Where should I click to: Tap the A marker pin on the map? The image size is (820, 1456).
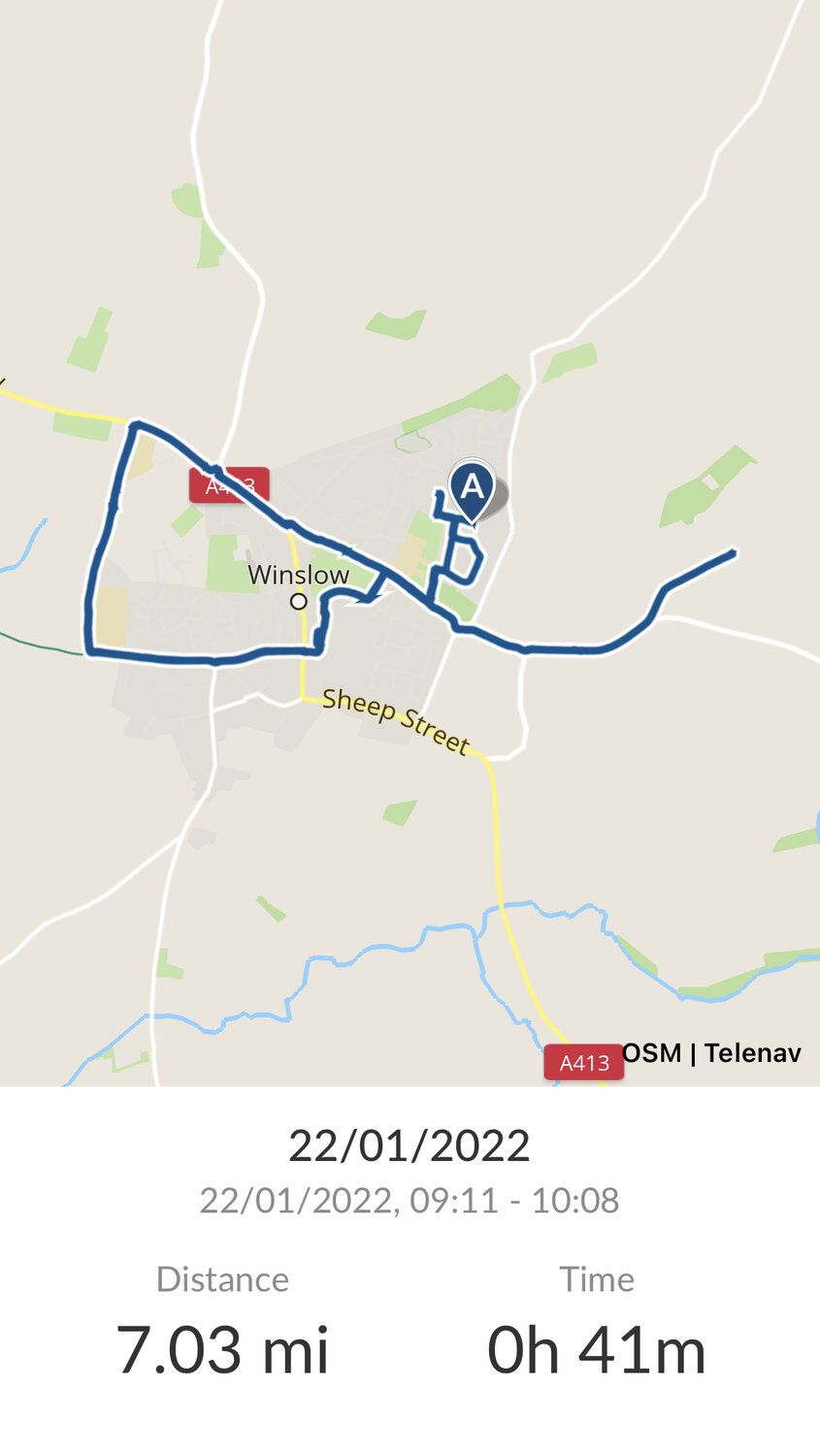click(472, 486)
